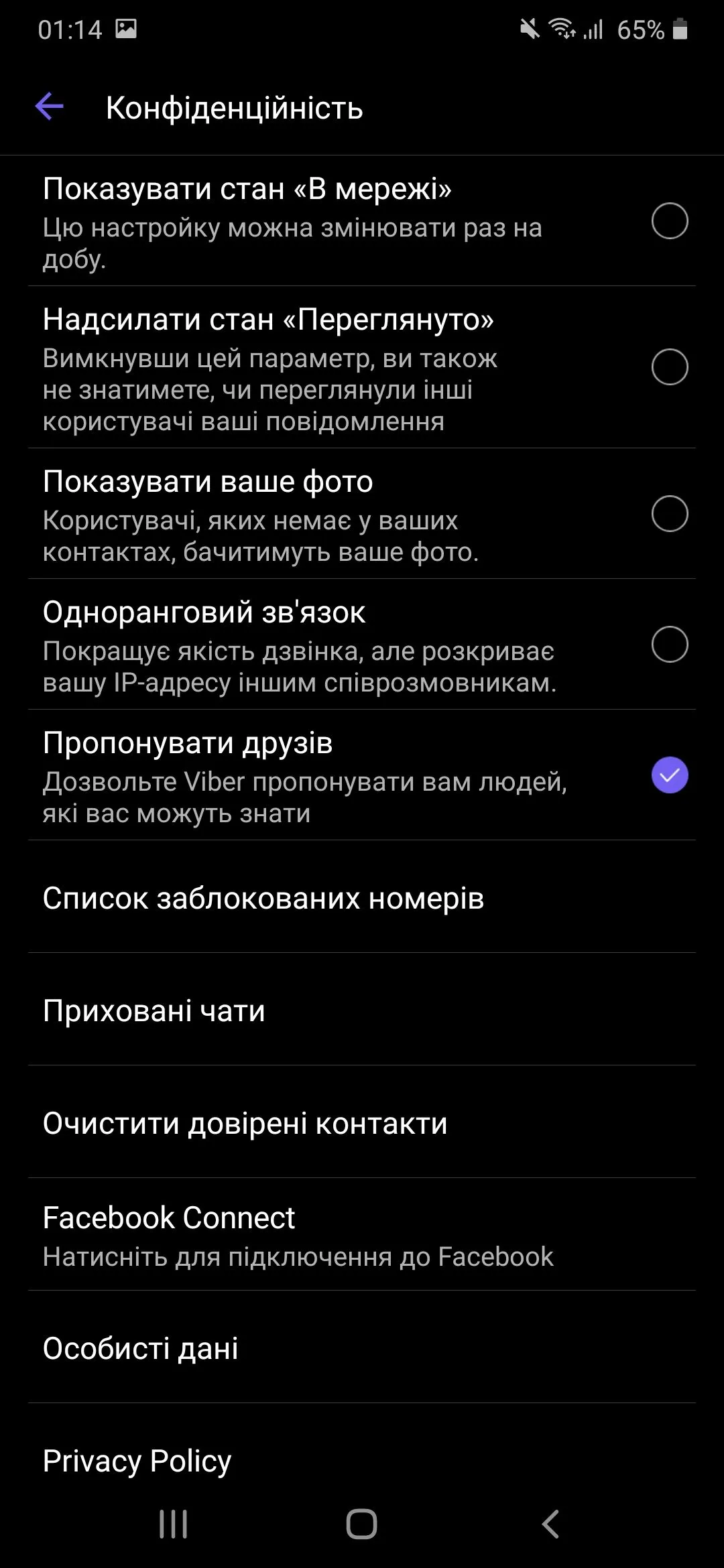
Task: Enable Показувати стан «В мережі» checkbox
Action: pyautogui.click(x=669, y=221)
